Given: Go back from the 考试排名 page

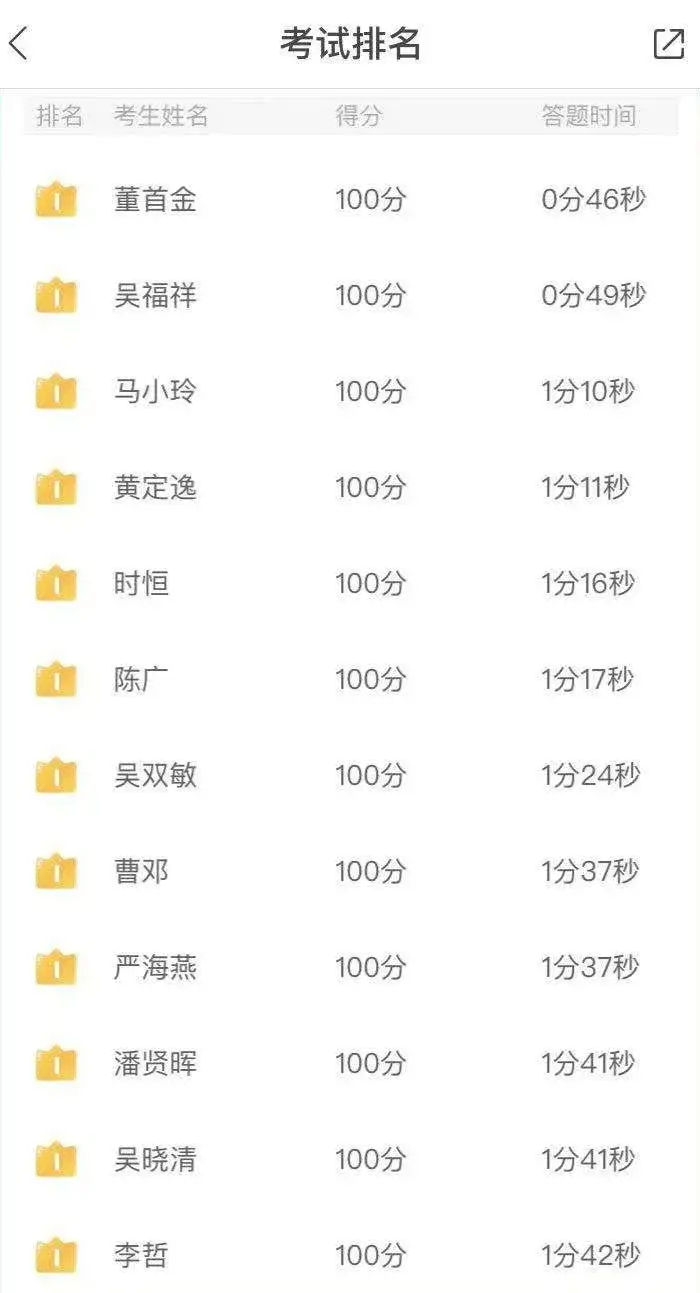Looking at the screenshot, I should [x=19, y=44].
